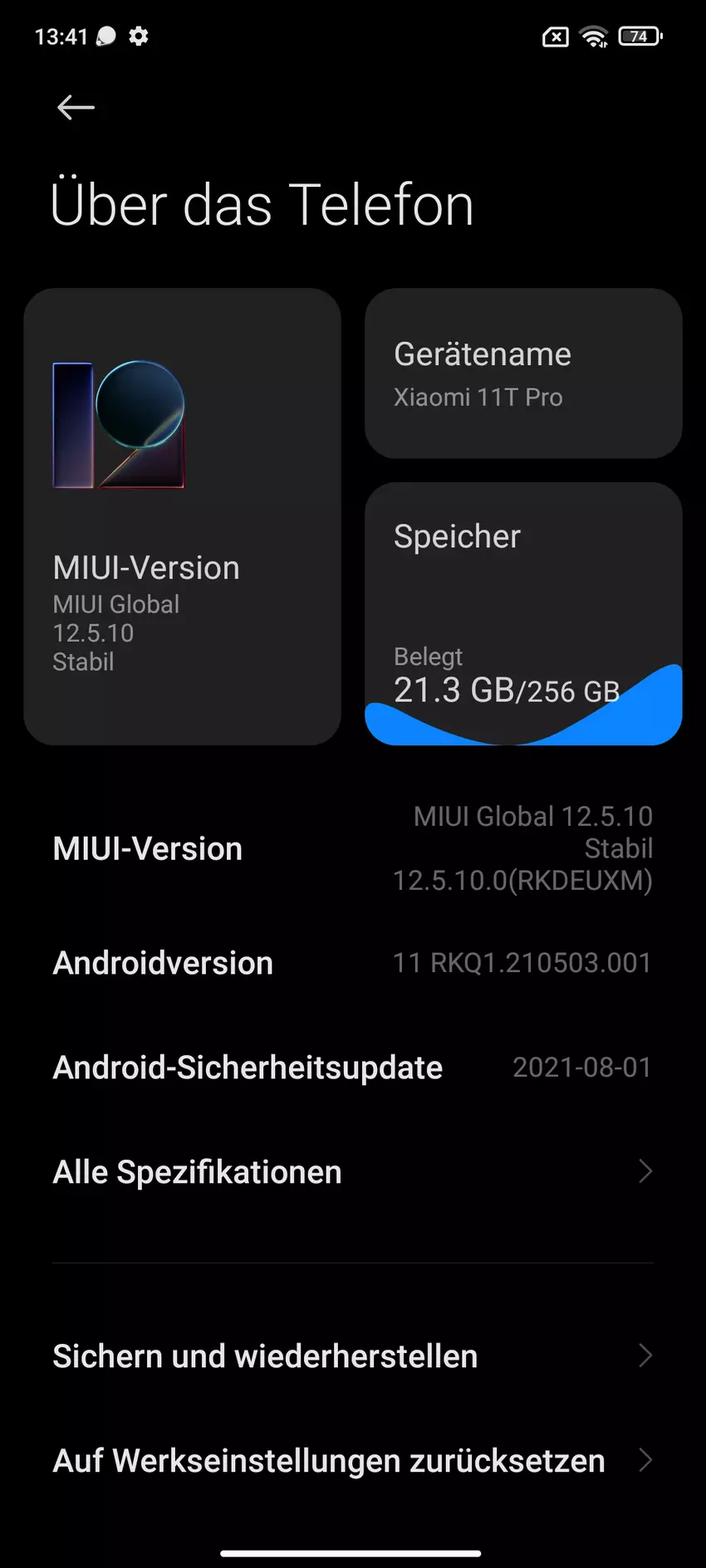Open Sichern und wiederherstellen
706x1568 pixels.
coord(352,1356)
